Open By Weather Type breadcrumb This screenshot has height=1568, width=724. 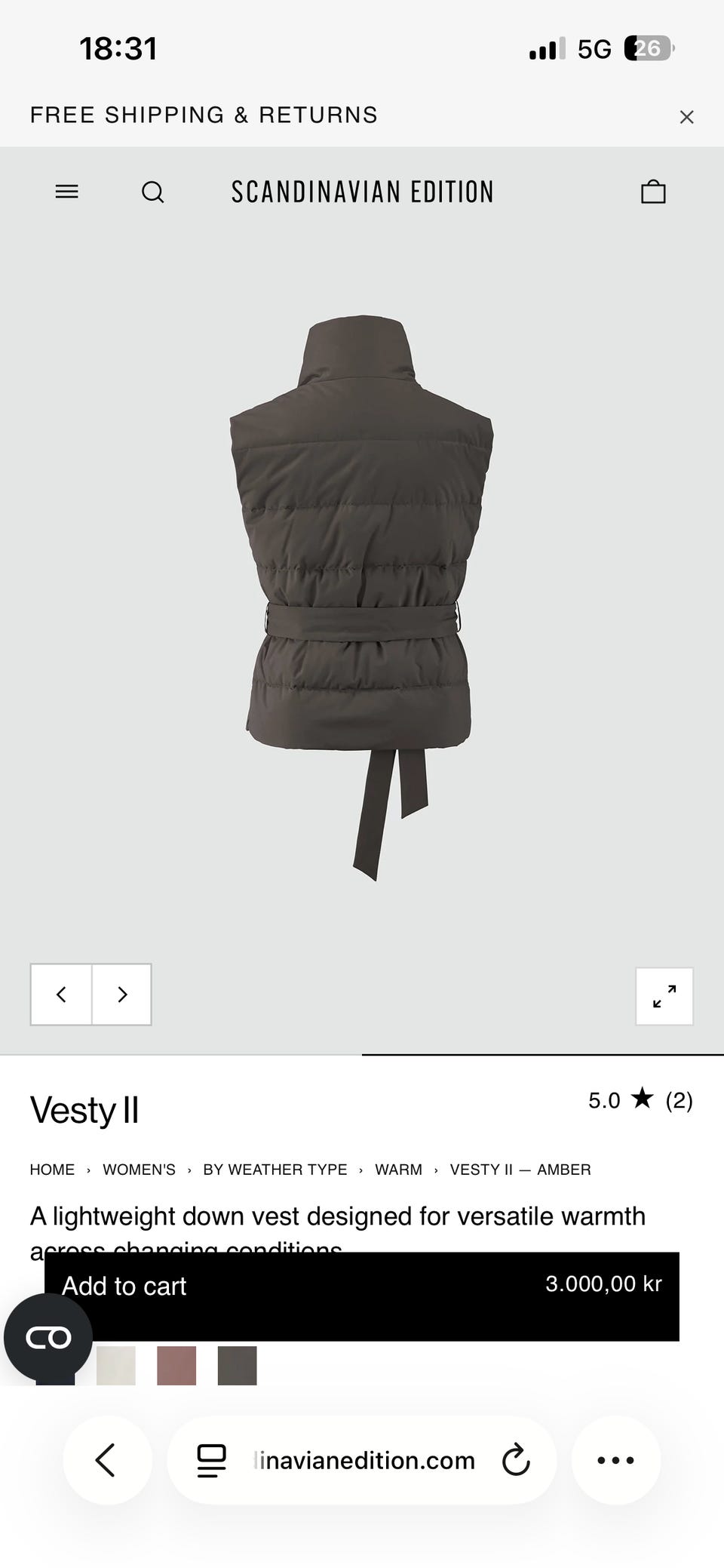pos(275,1170)
